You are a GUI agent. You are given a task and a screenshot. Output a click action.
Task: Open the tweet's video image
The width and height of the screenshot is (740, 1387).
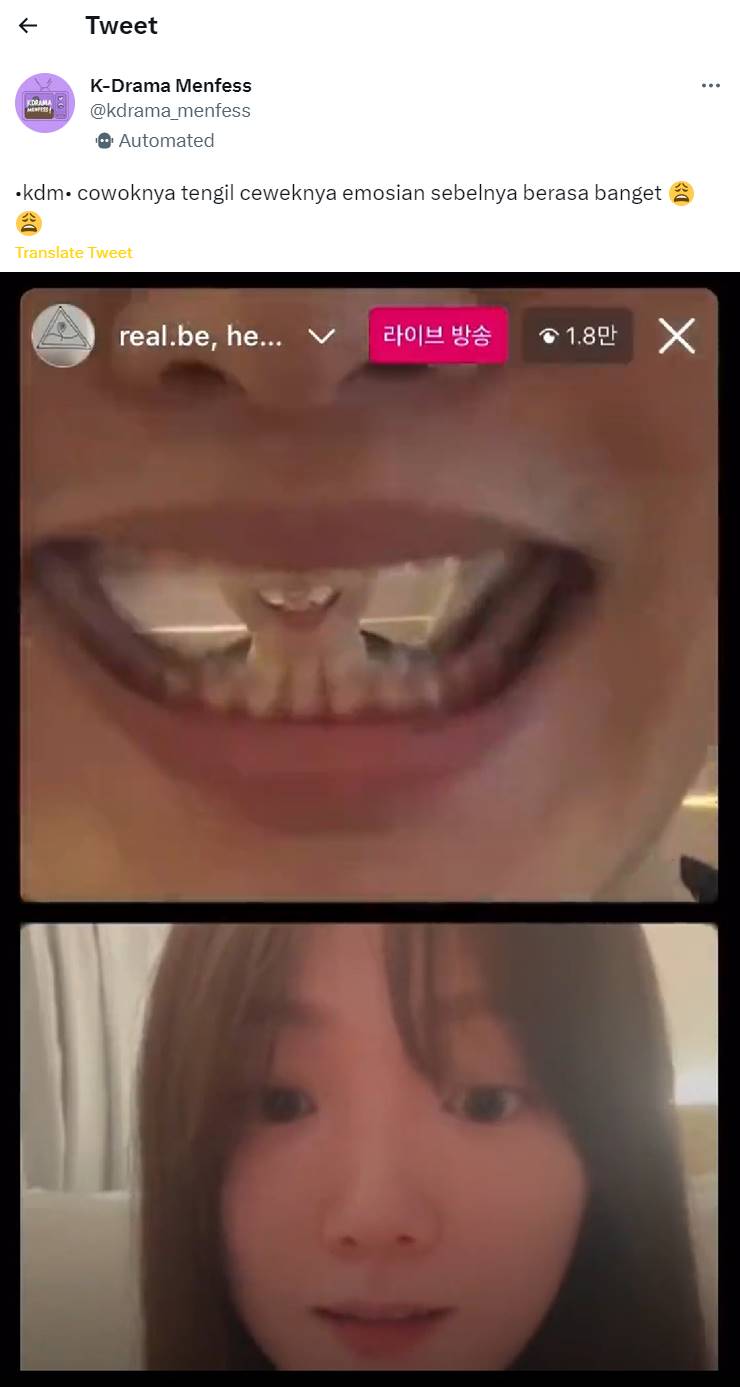370,829
